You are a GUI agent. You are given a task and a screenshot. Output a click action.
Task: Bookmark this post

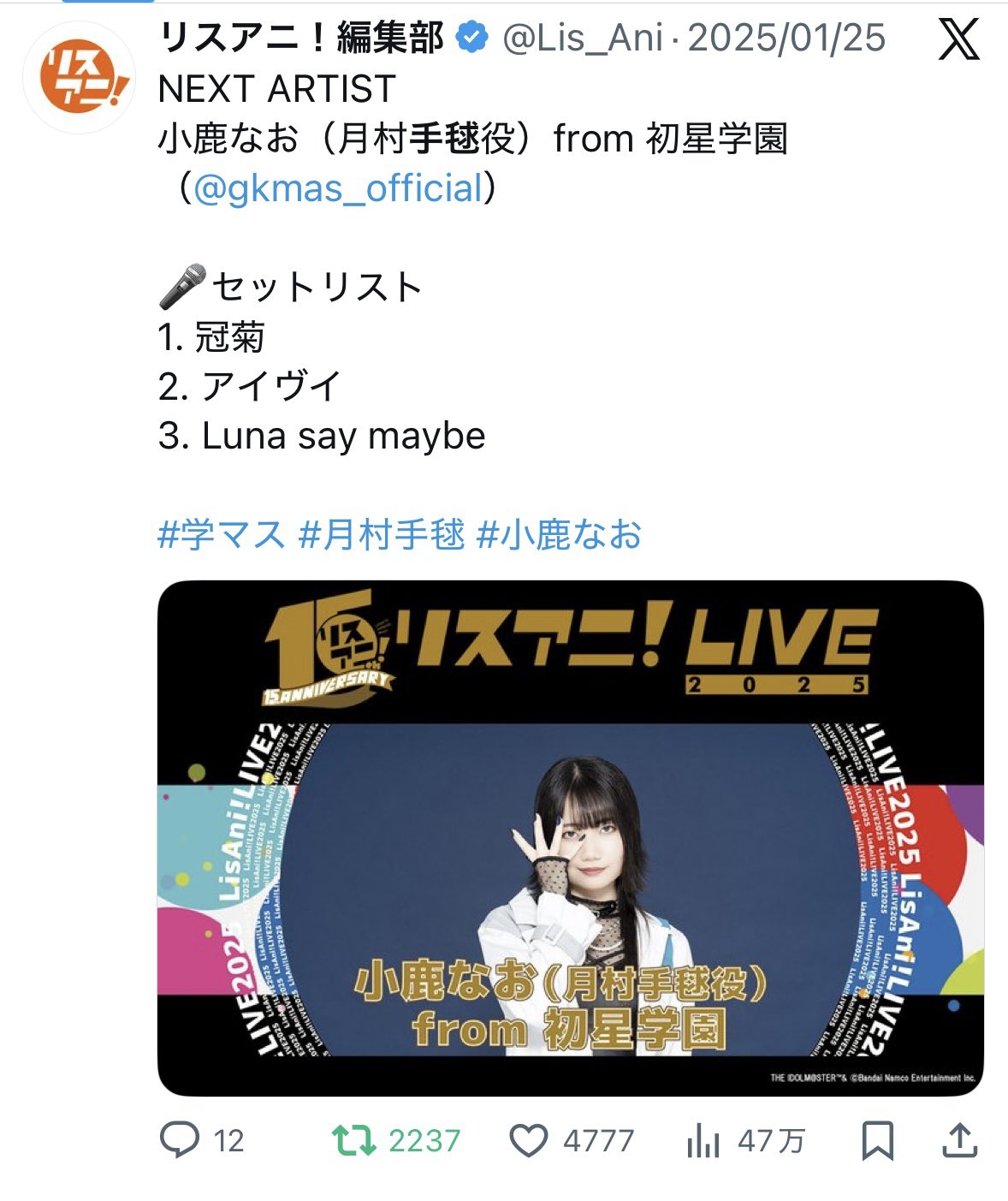(877, 1140)
